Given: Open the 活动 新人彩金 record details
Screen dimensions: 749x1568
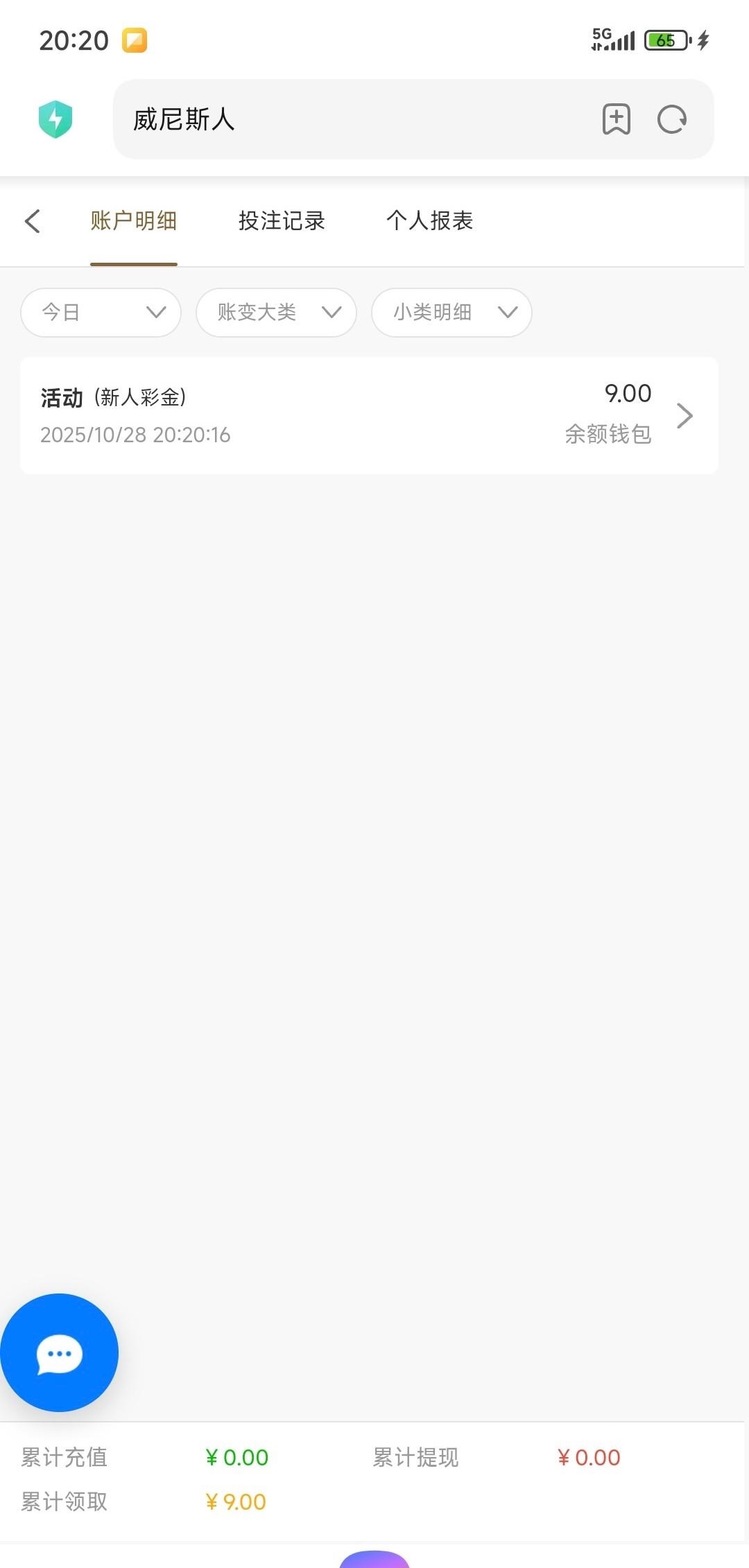Looking at the screenshot, I should [x=369, y=415].
